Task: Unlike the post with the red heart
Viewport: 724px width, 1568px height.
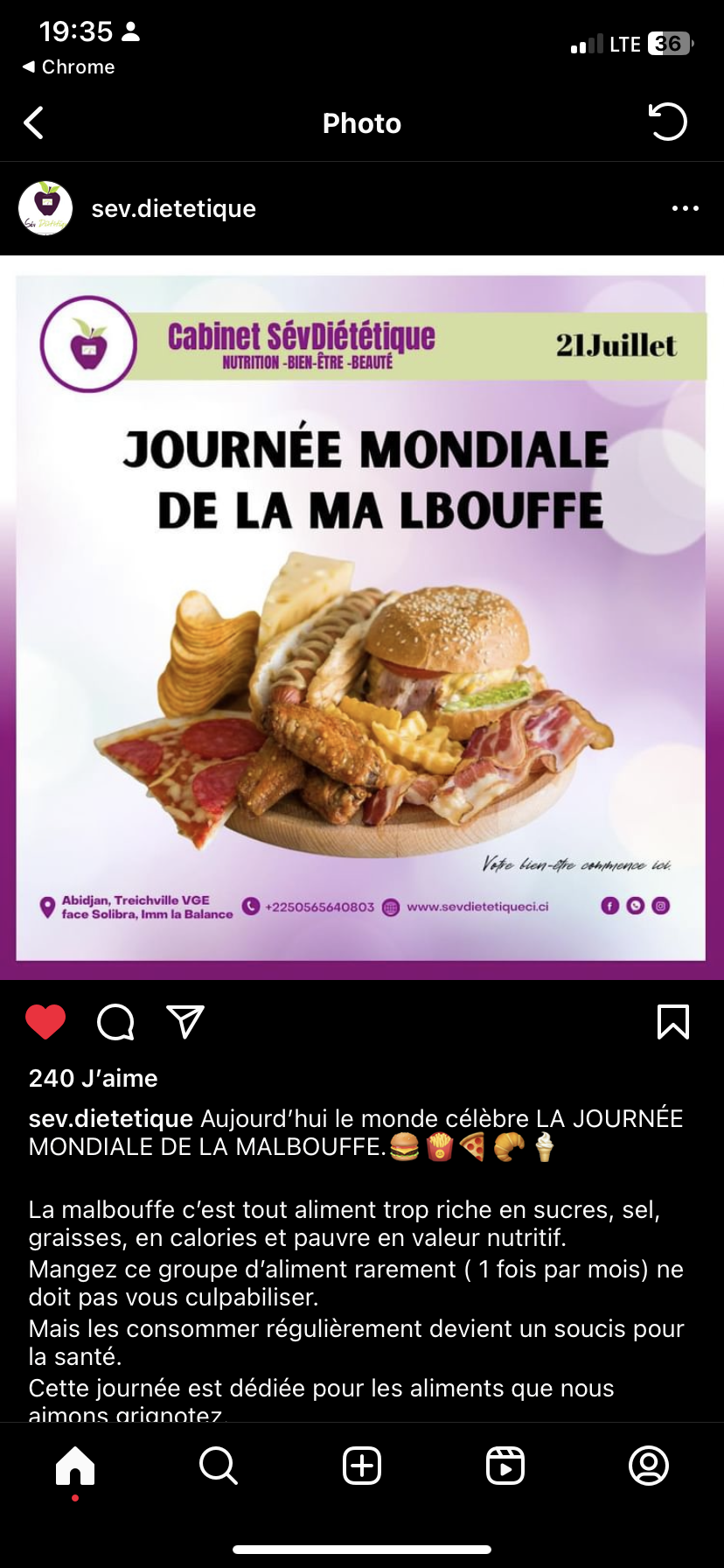Action: 45,1022
